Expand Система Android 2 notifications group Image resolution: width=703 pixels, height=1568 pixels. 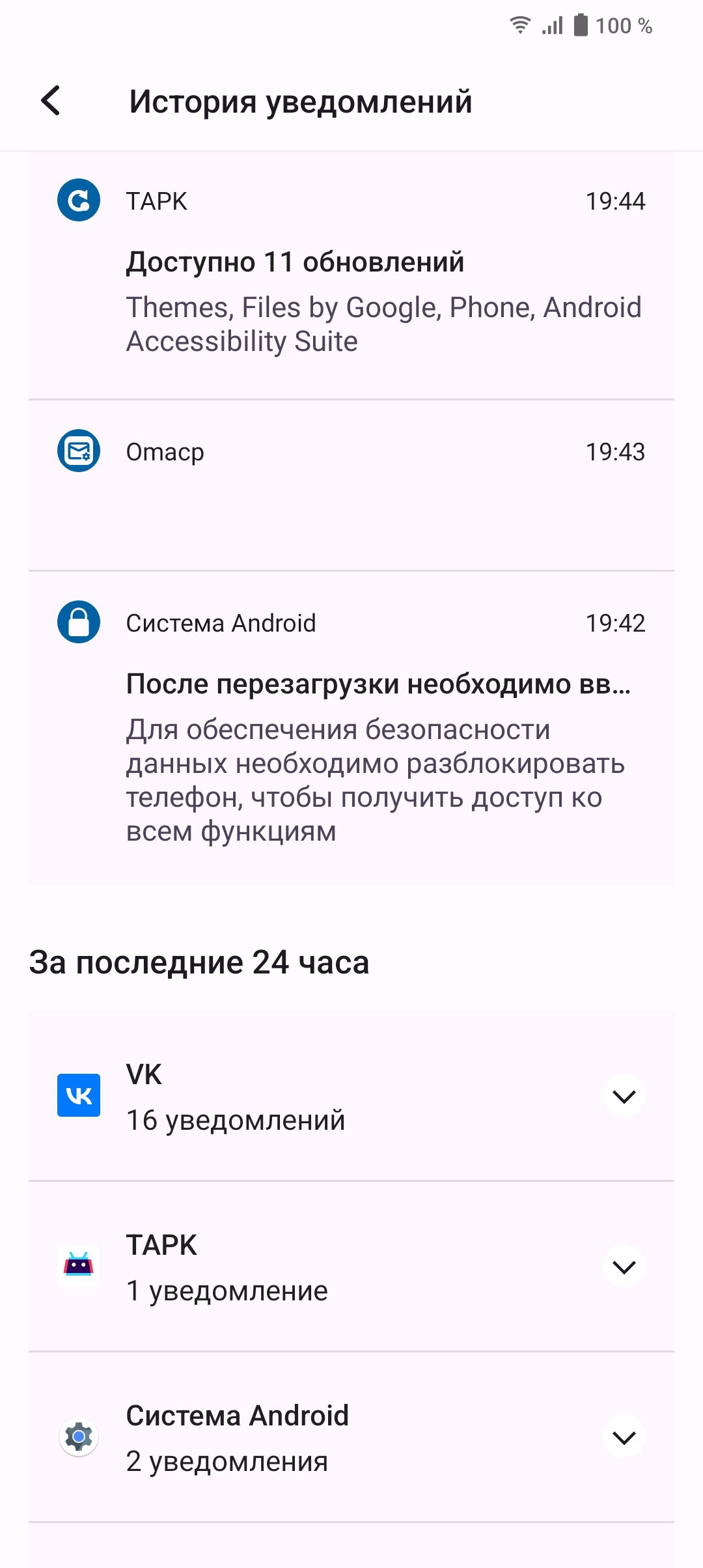point(624,1437)
